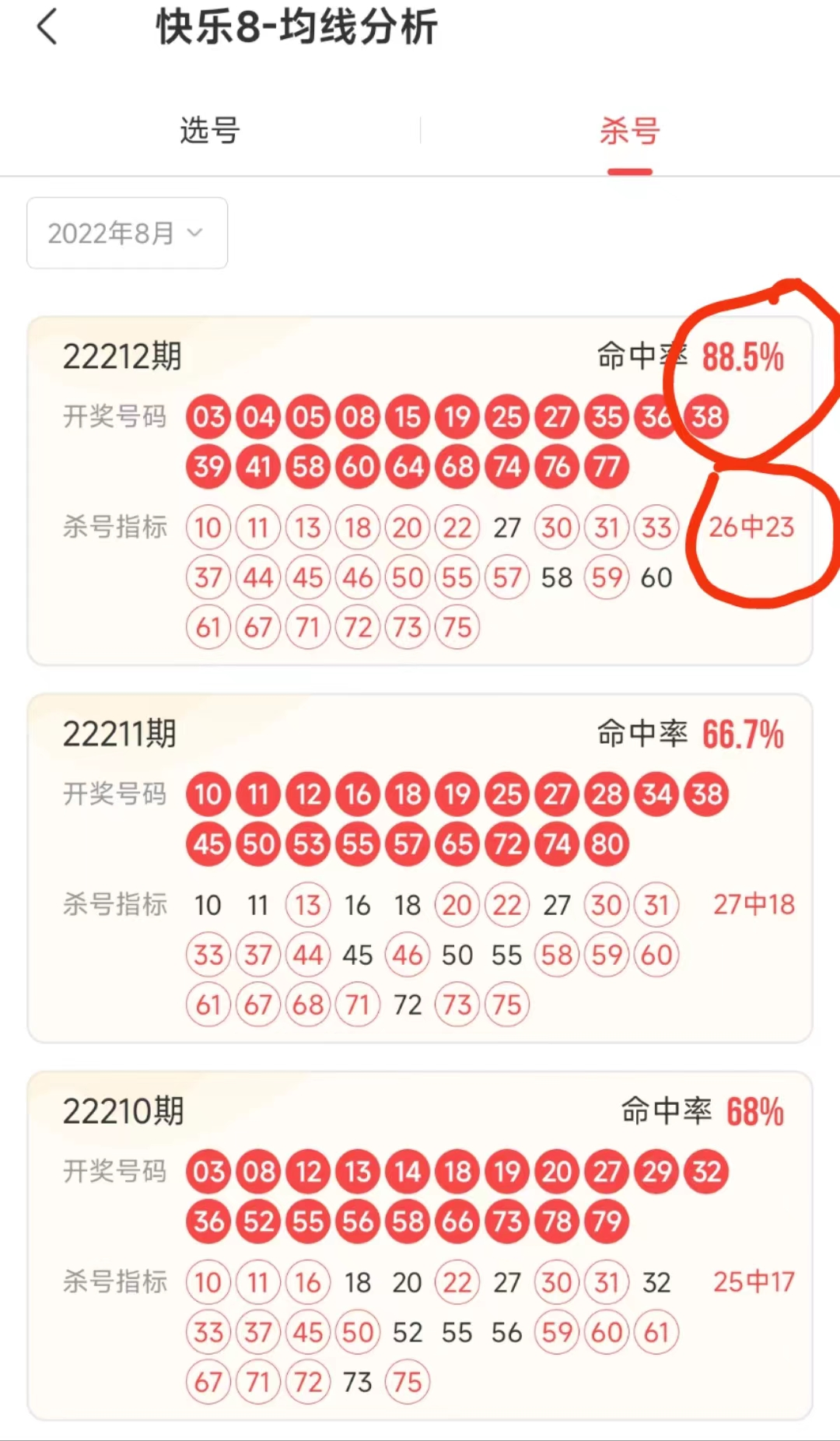Image resolution: width=840 pixels, height=1441 pixels.
Task: Switch to the 选号 tab
Action: coord(210,131)
